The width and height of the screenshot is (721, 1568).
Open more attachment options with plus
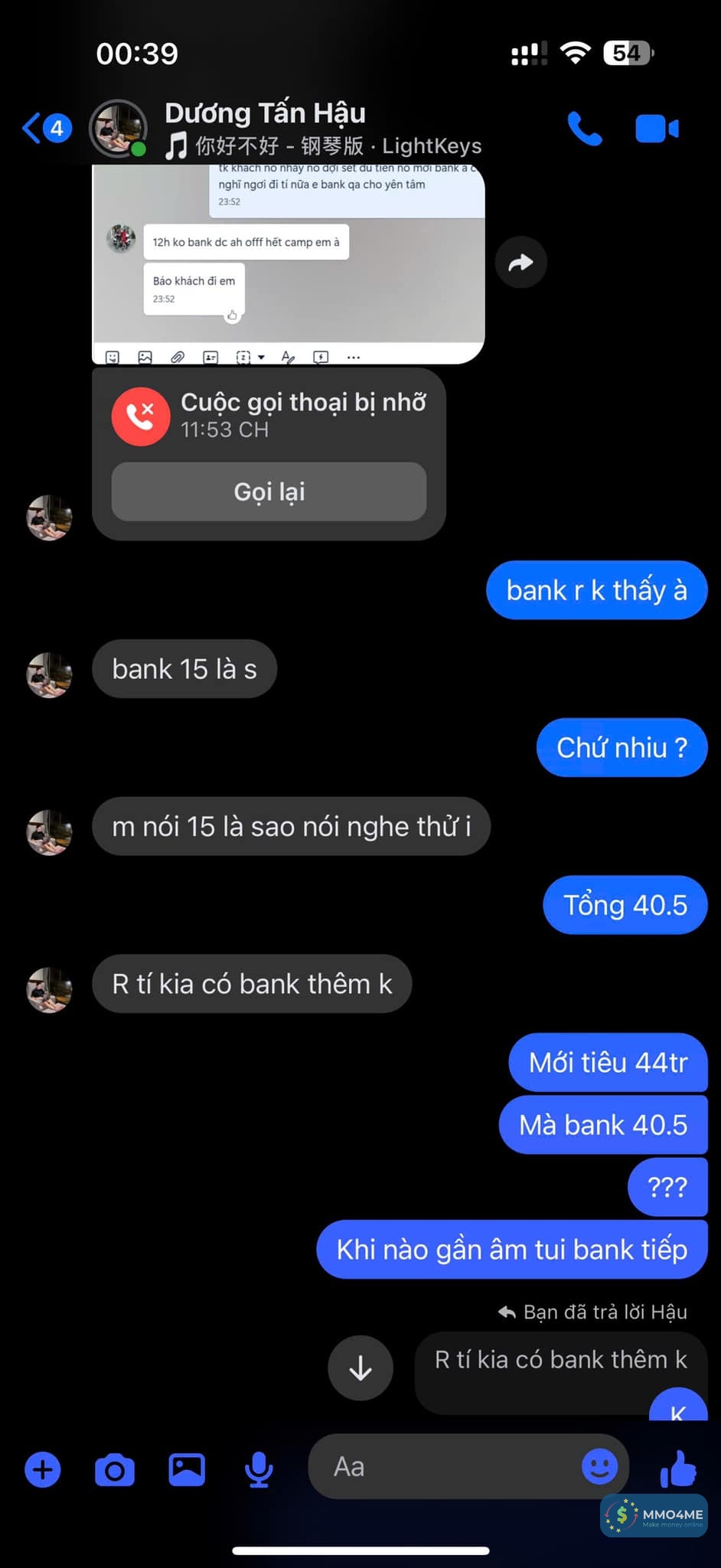[x=43, y=1470]
